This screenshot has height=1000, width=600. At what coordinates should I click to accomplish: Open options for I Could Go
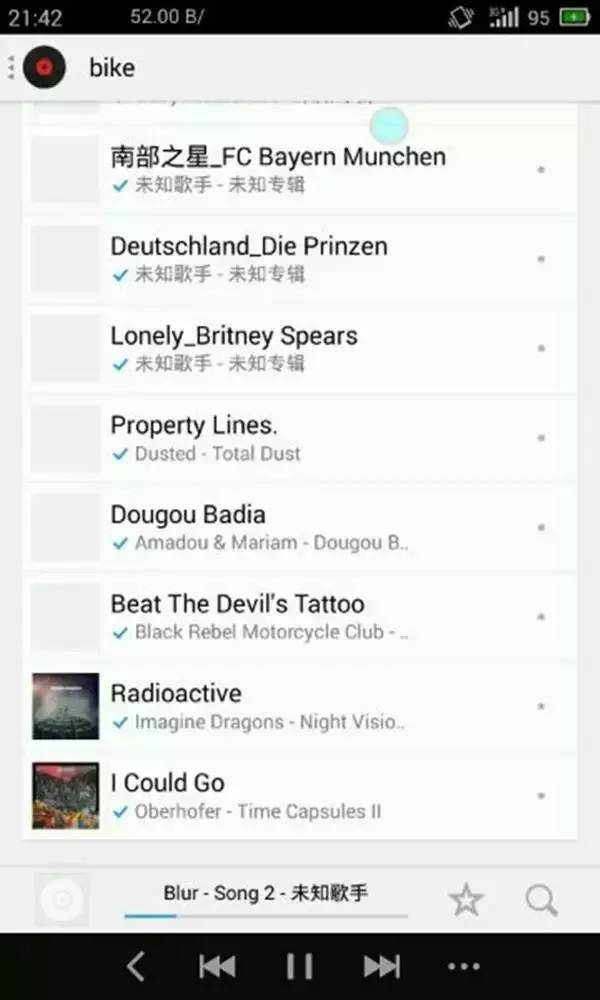click(x=541, y=796)
